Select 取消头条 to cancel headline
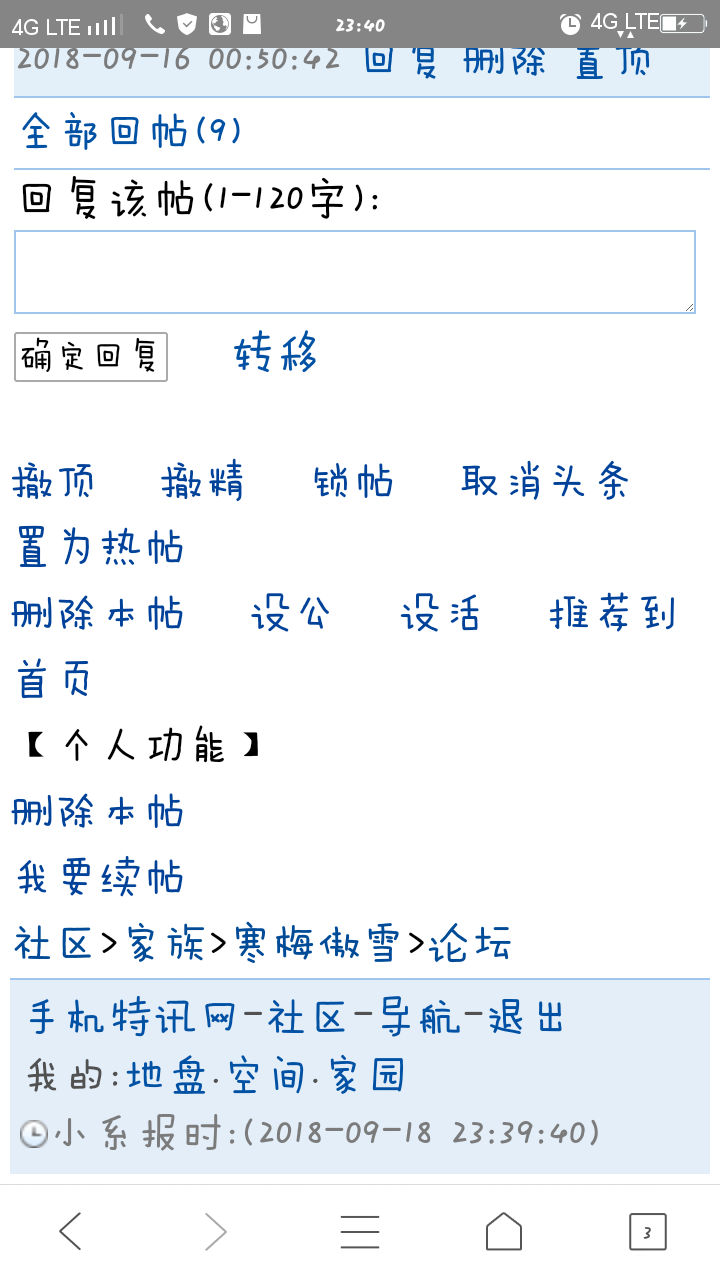 coord(545,483)
